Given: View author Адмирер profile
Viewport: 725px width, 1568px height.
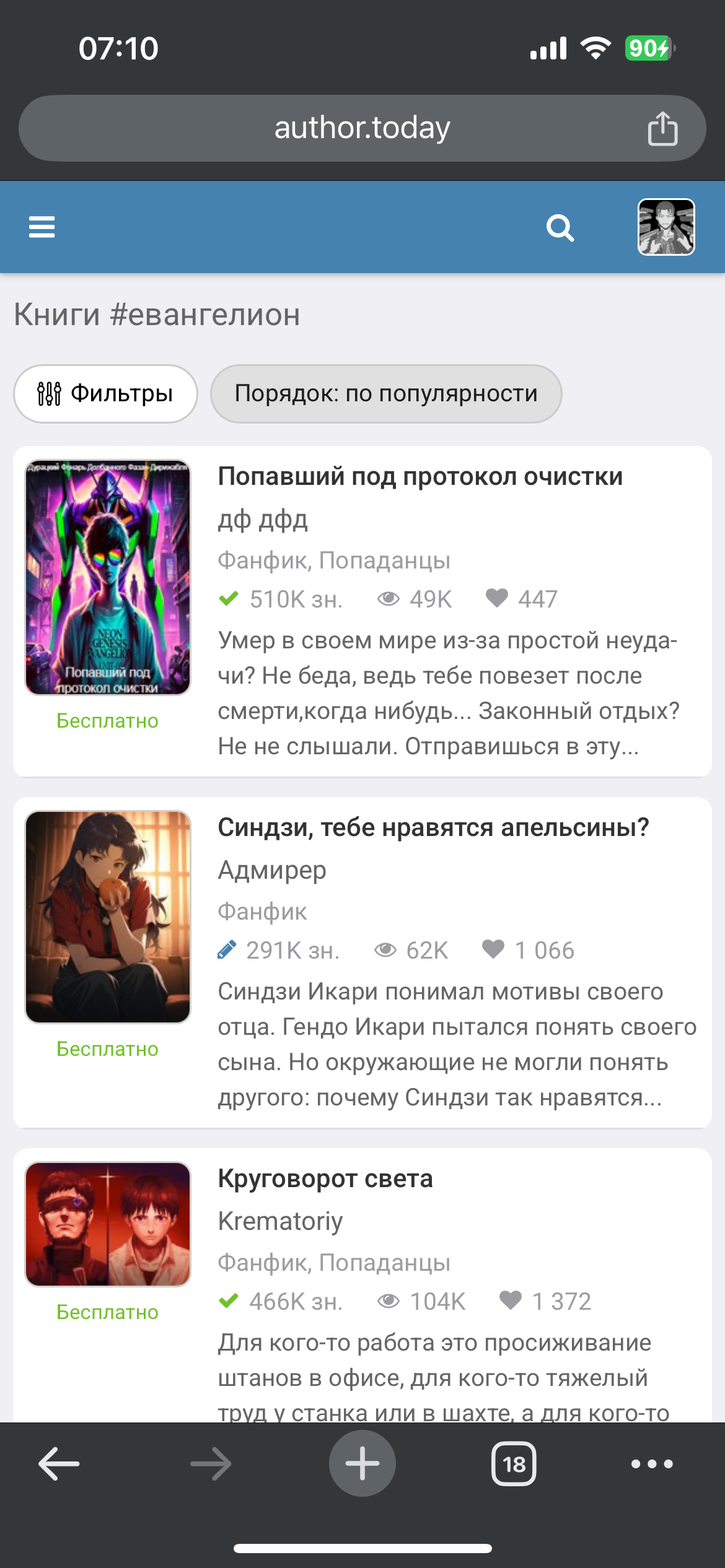Looking at the screenshot, I should pos(271,870).
